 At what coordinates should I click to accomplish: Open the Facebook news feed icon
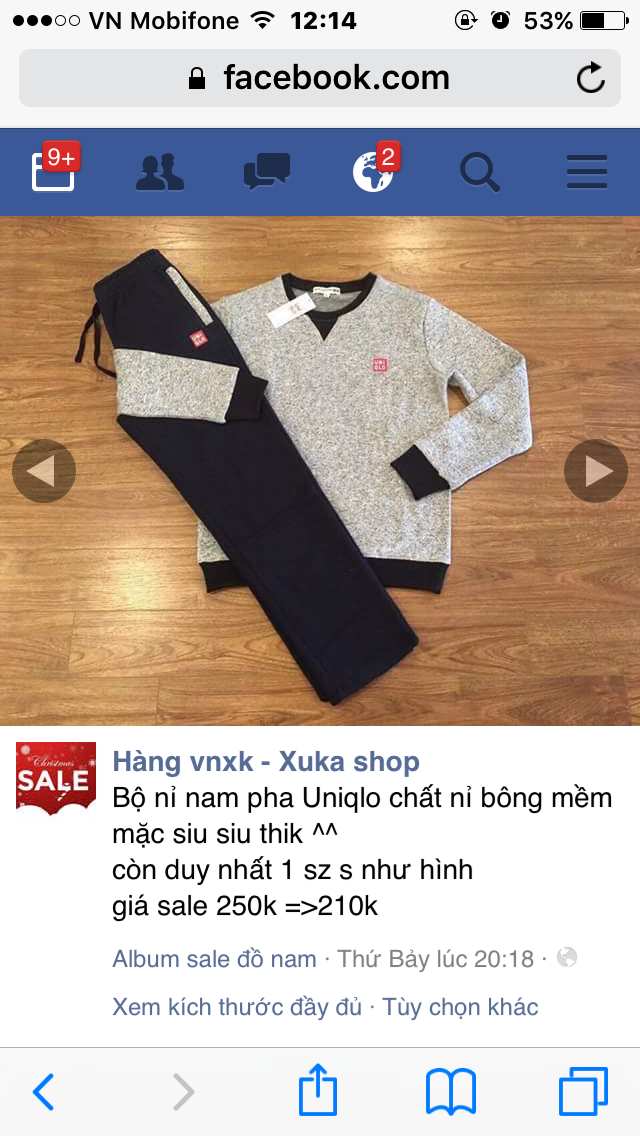tap(53, 172)
